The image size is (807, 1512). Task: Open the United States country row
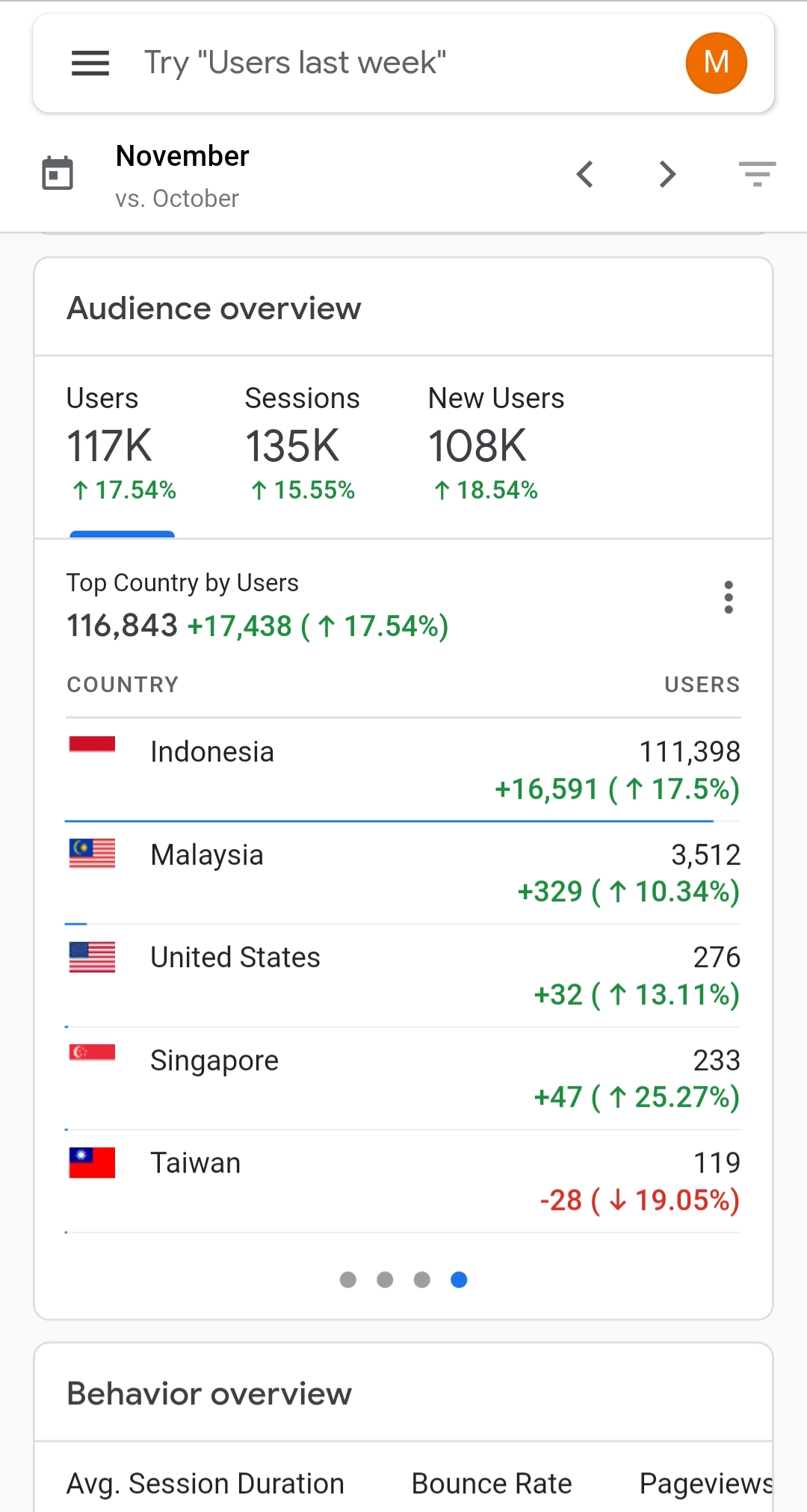click(403, 975)
